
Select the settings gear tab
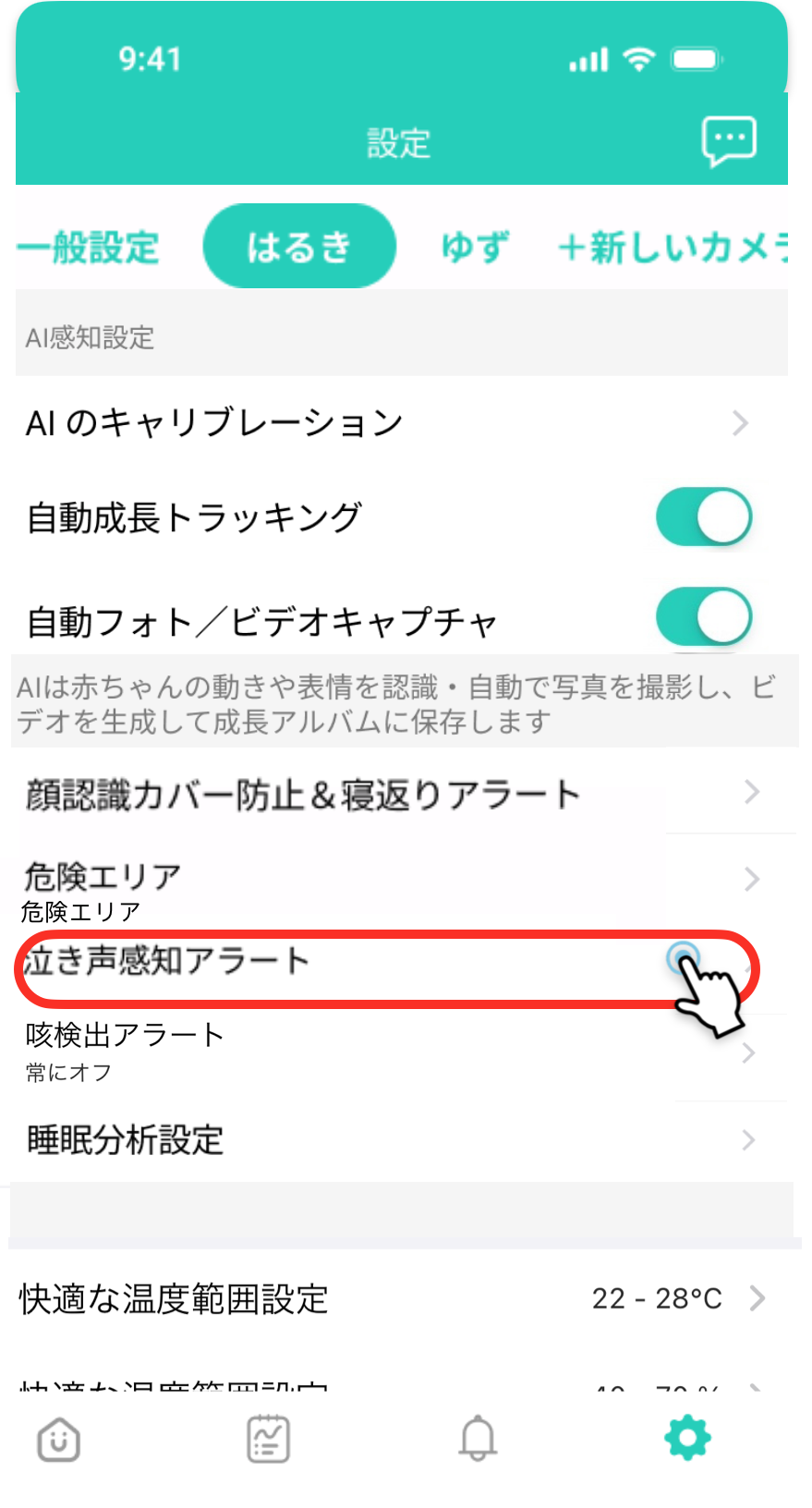pyautogui.click(x=687, y=1439)
